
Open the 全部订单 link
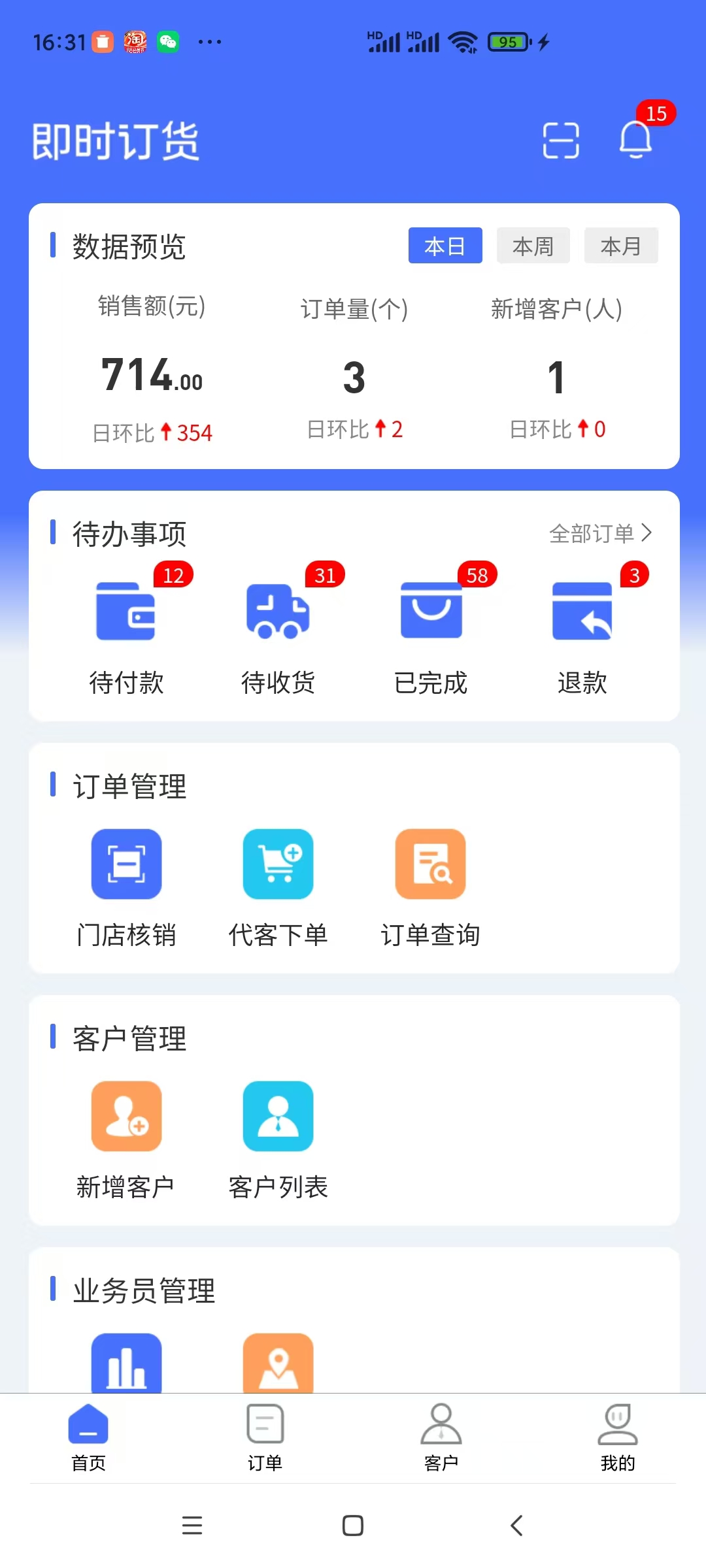(600, 534)
